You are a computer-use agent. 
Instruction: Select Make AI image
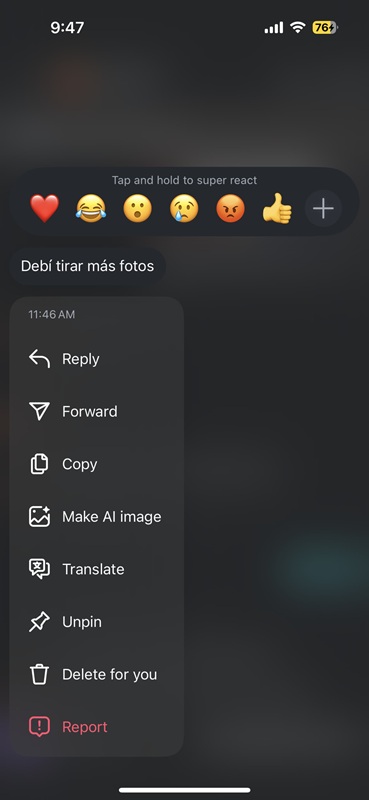(97, 516)
